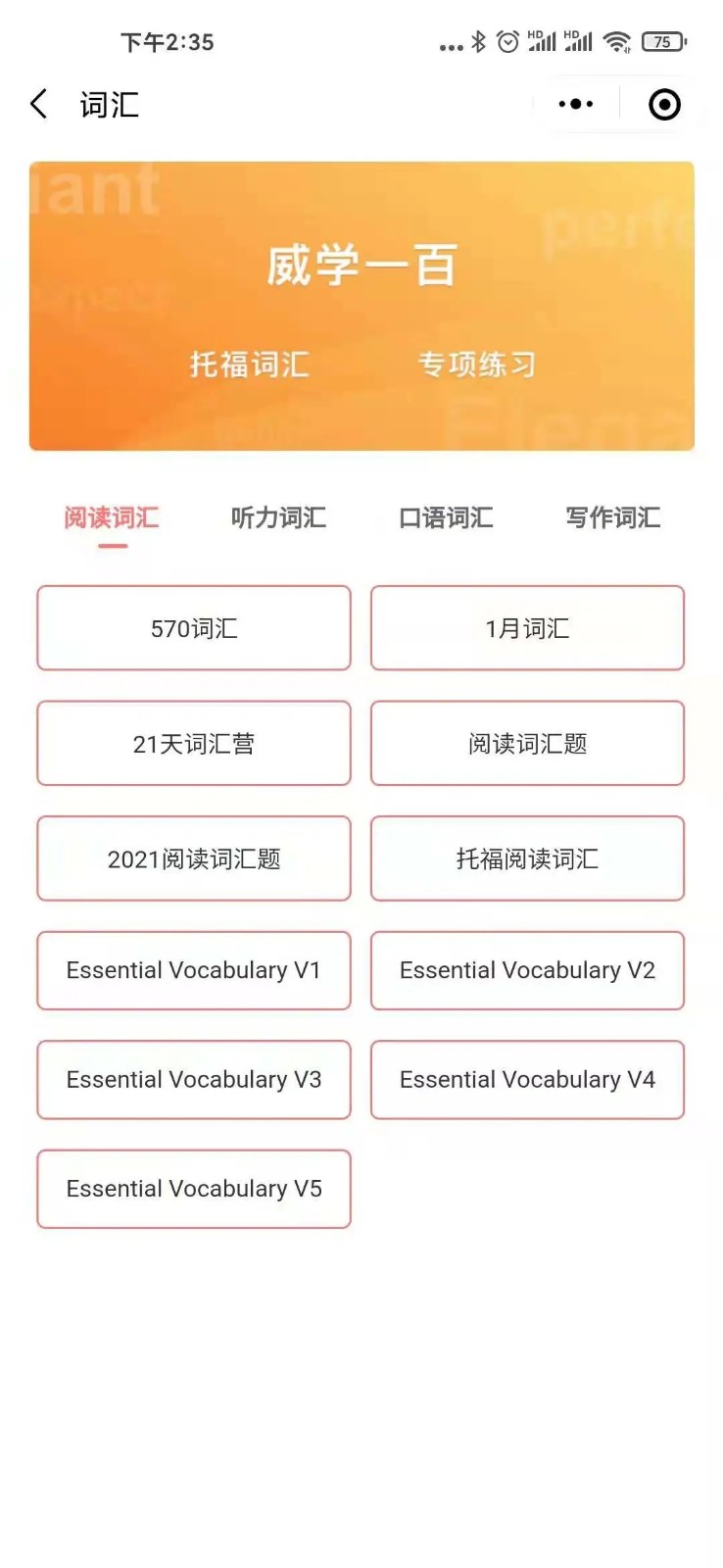Close the mini program via the circle icon
The width and height of the screenshot is (723, 1568).
coord(664,104)
